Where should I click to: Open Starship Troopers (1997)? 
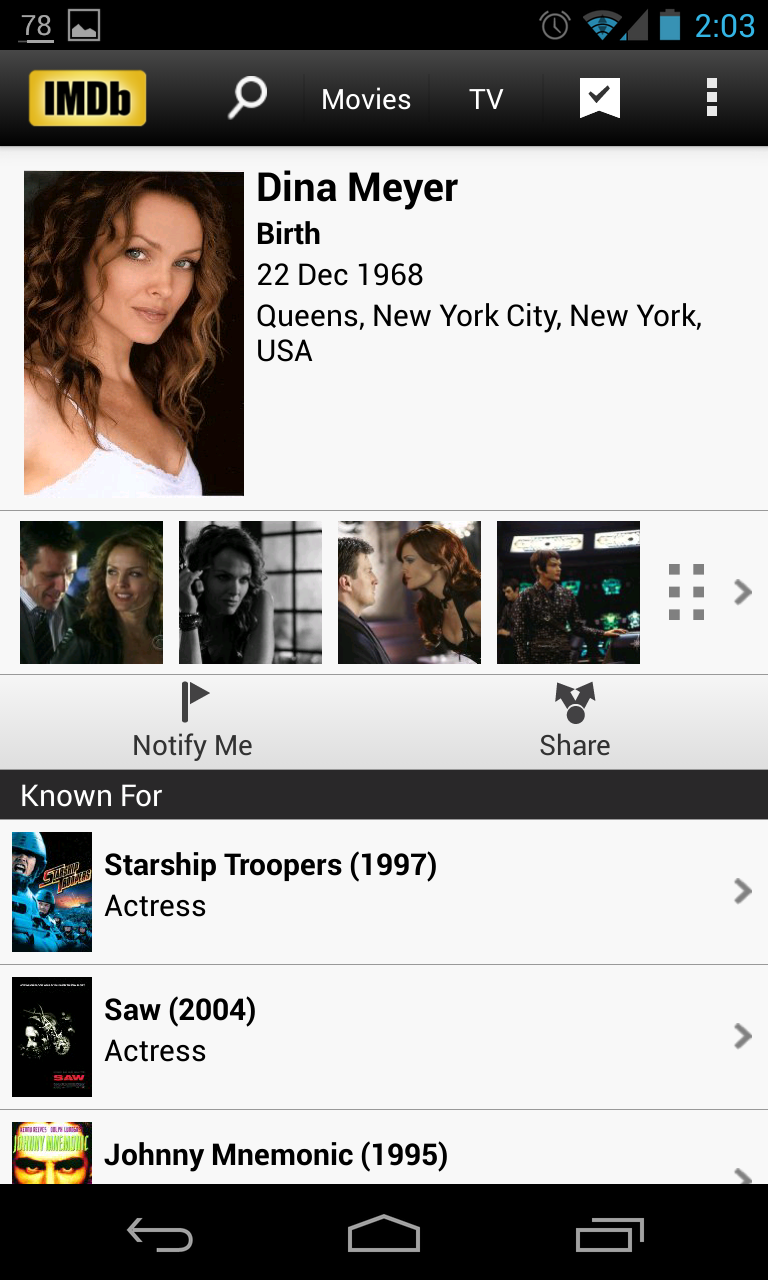[x=384, y=892]
